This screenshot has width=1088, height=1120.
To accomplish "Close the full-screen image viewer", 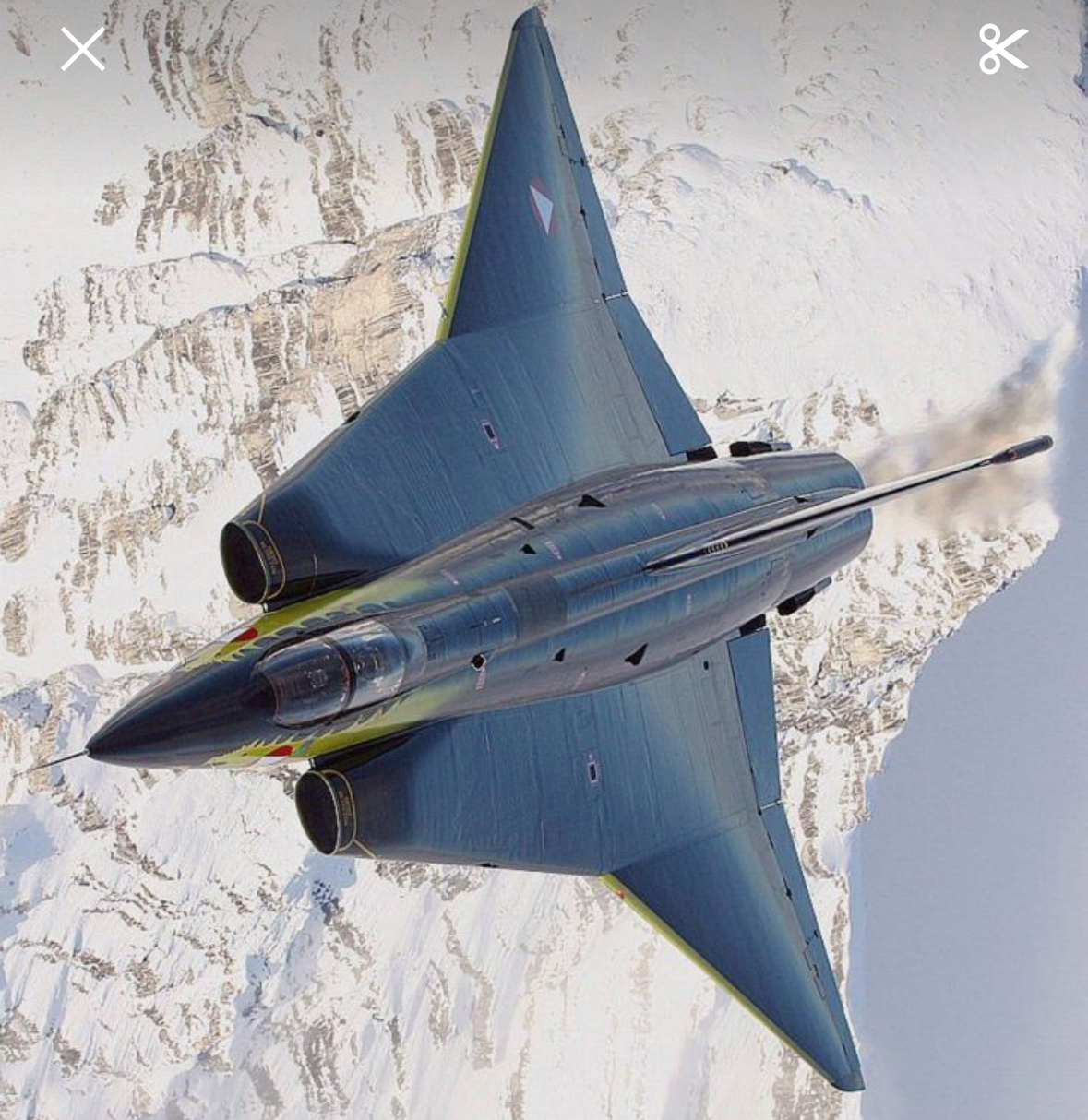I will [83, 49].
